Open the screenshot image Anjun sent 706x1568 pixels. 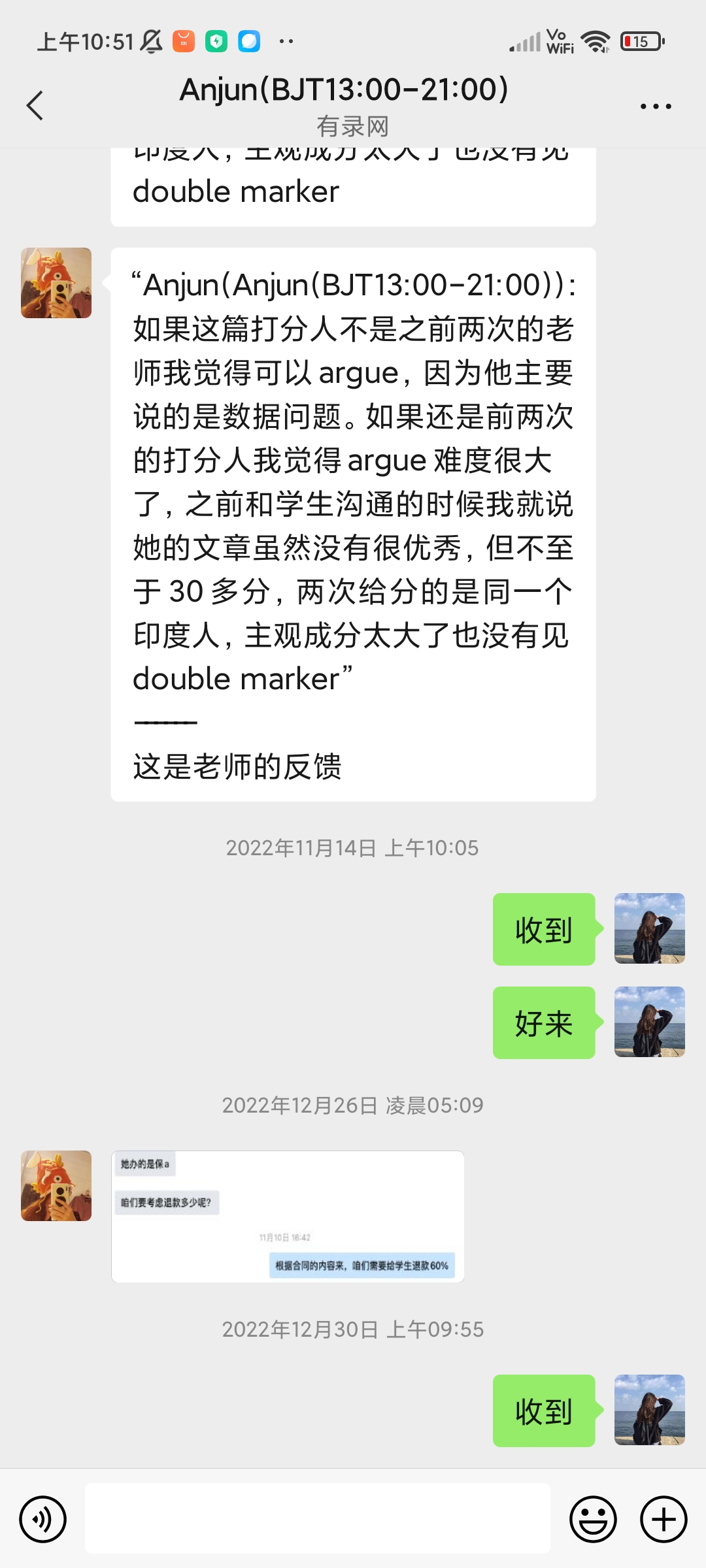pyautogui.click(x=288, y=1217)
